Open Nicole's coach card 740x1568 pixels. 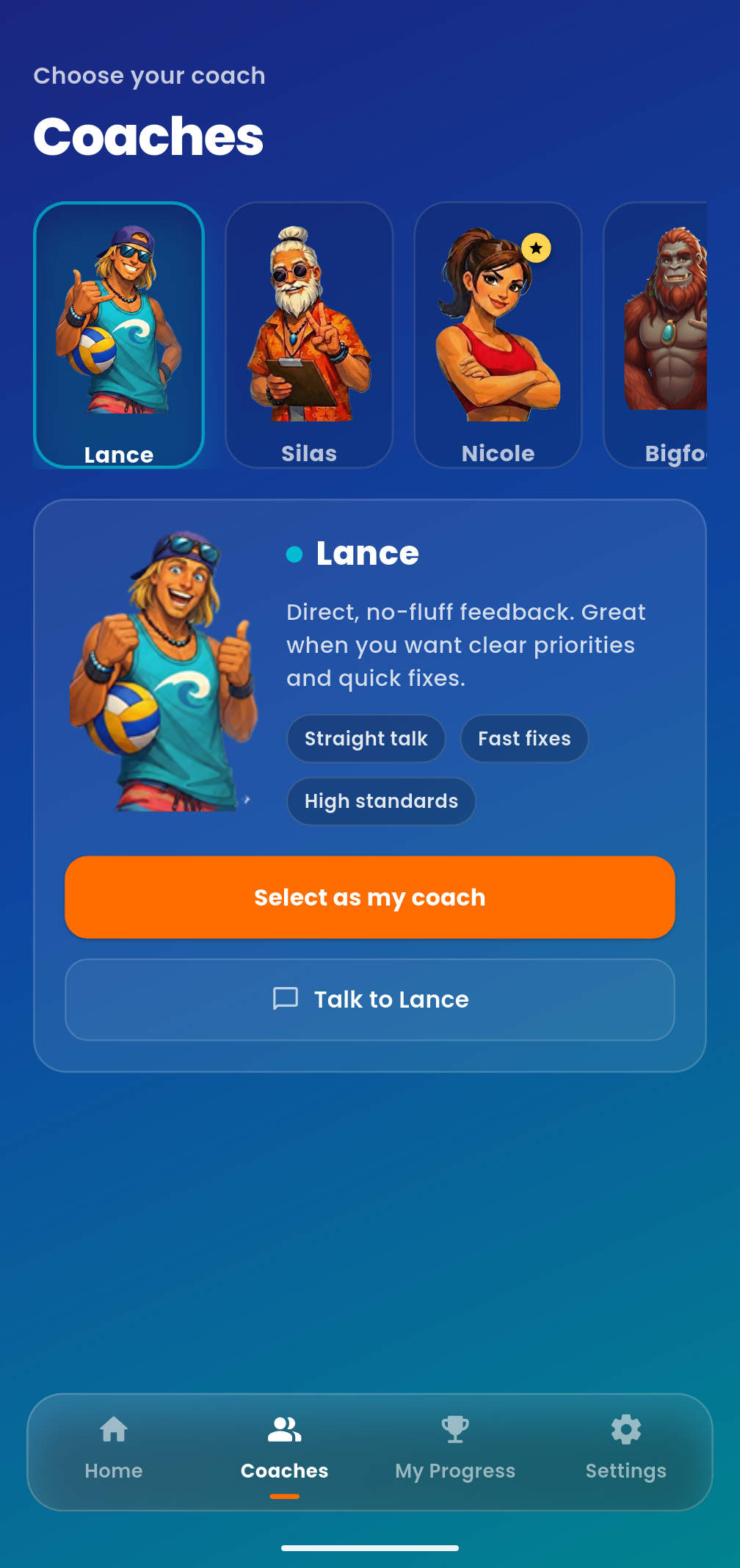click(498, 334)
